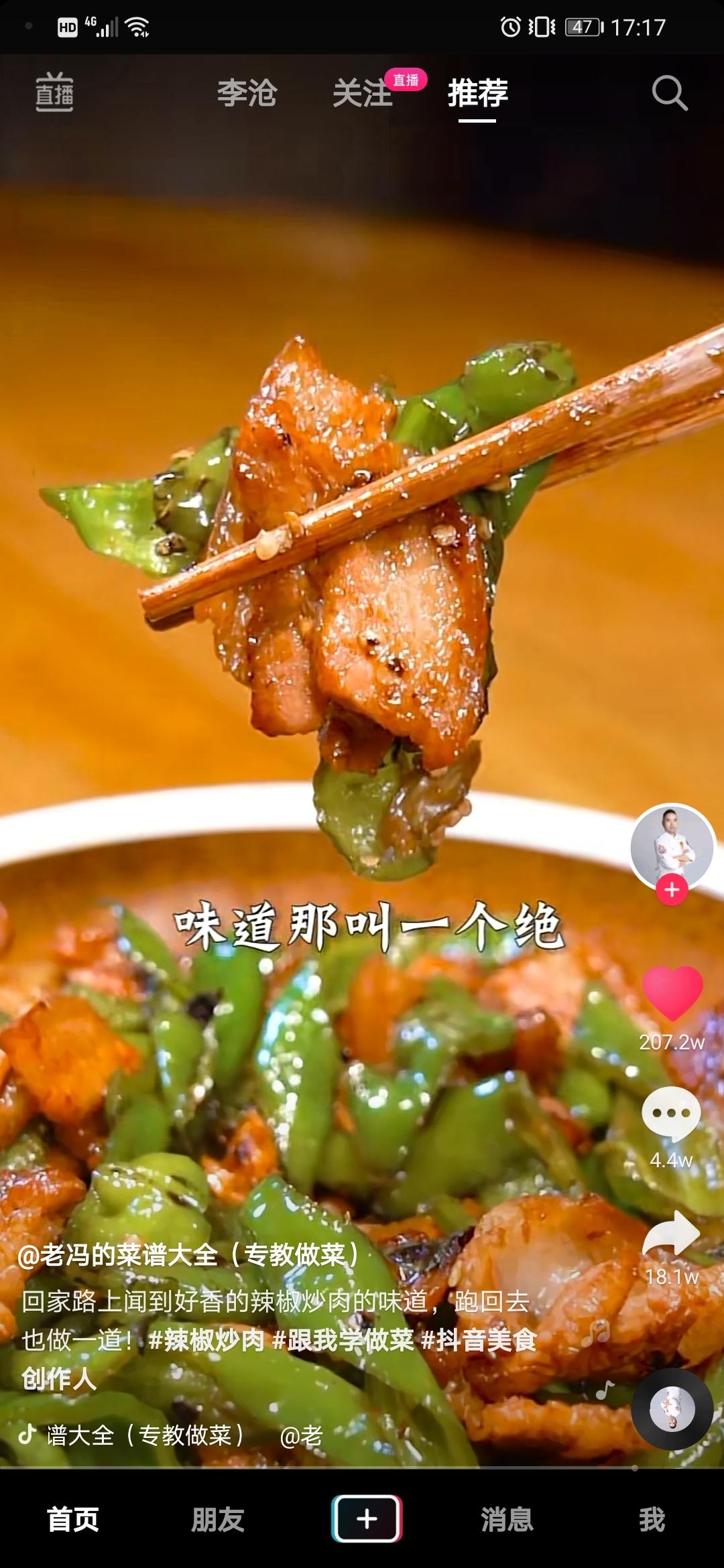The image size is (724, 1568).
Task: Go to the 首页 tab
Action: click(x=73, y=1519)
